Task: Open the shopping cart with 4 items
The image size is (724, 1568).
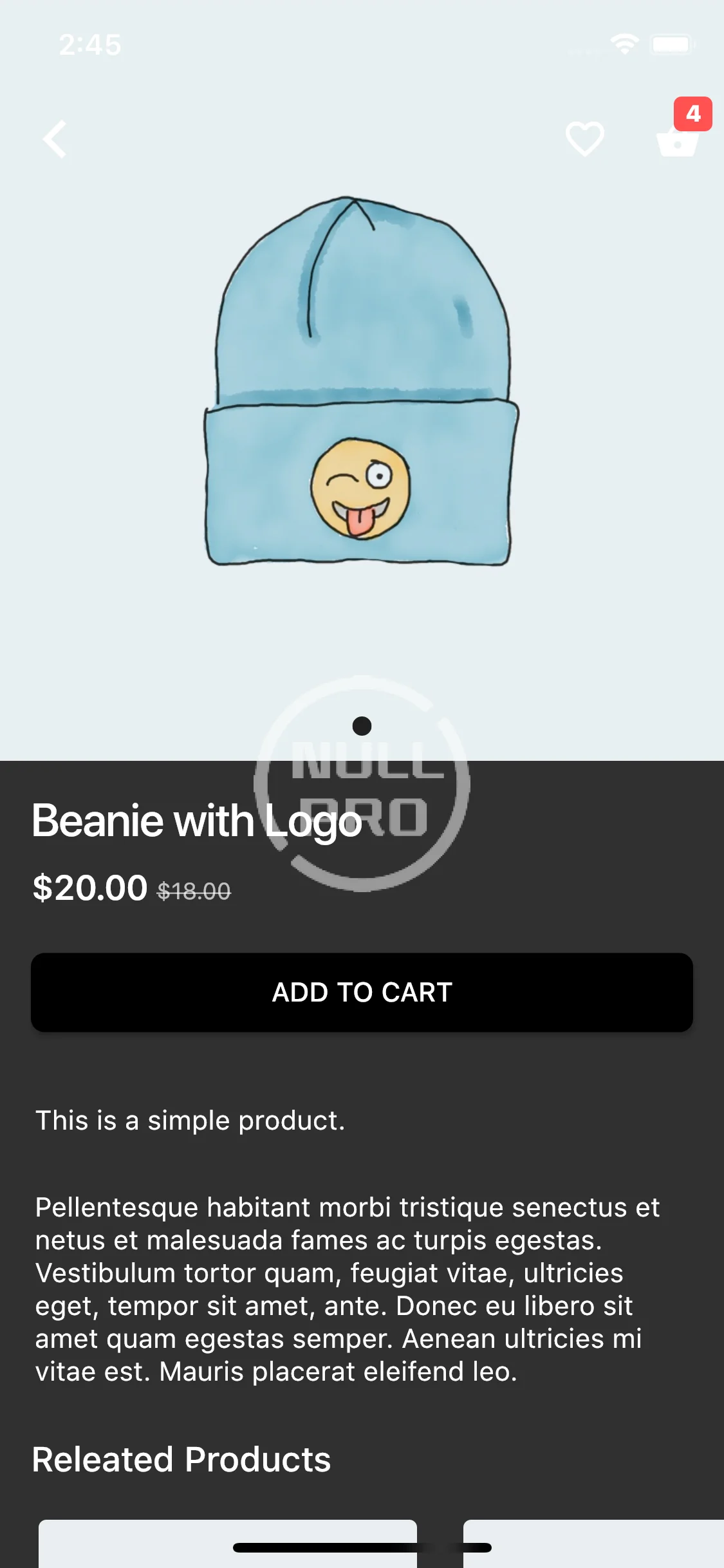Action: [x=678, y=139]
